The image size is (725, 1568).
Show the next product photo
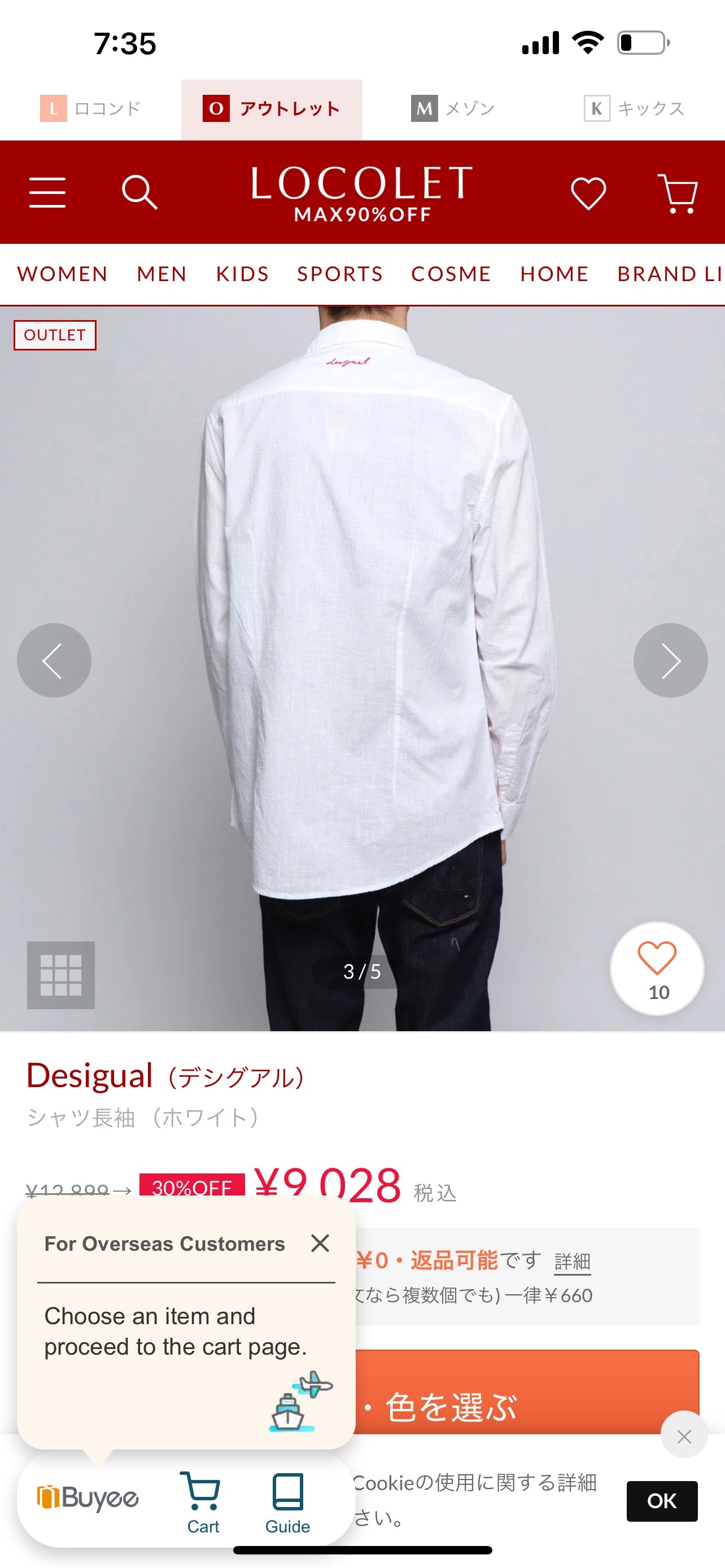tap(670, 660)
